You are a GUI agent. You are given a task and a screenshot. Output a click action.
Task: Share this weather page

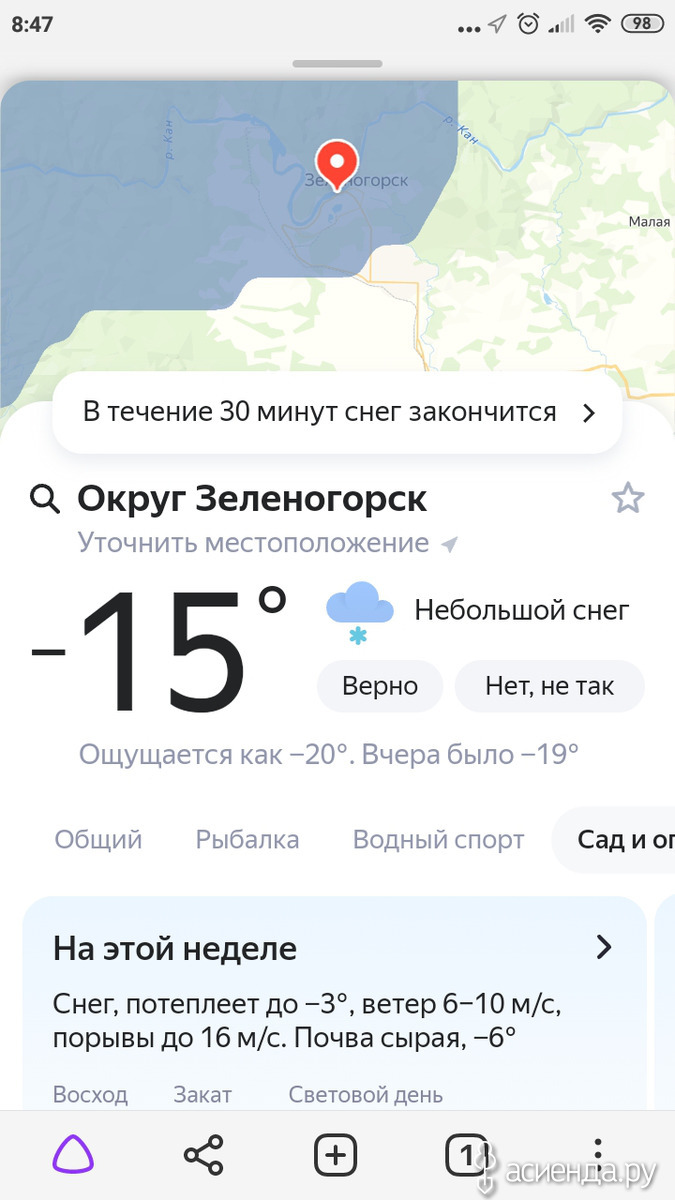204,1156
